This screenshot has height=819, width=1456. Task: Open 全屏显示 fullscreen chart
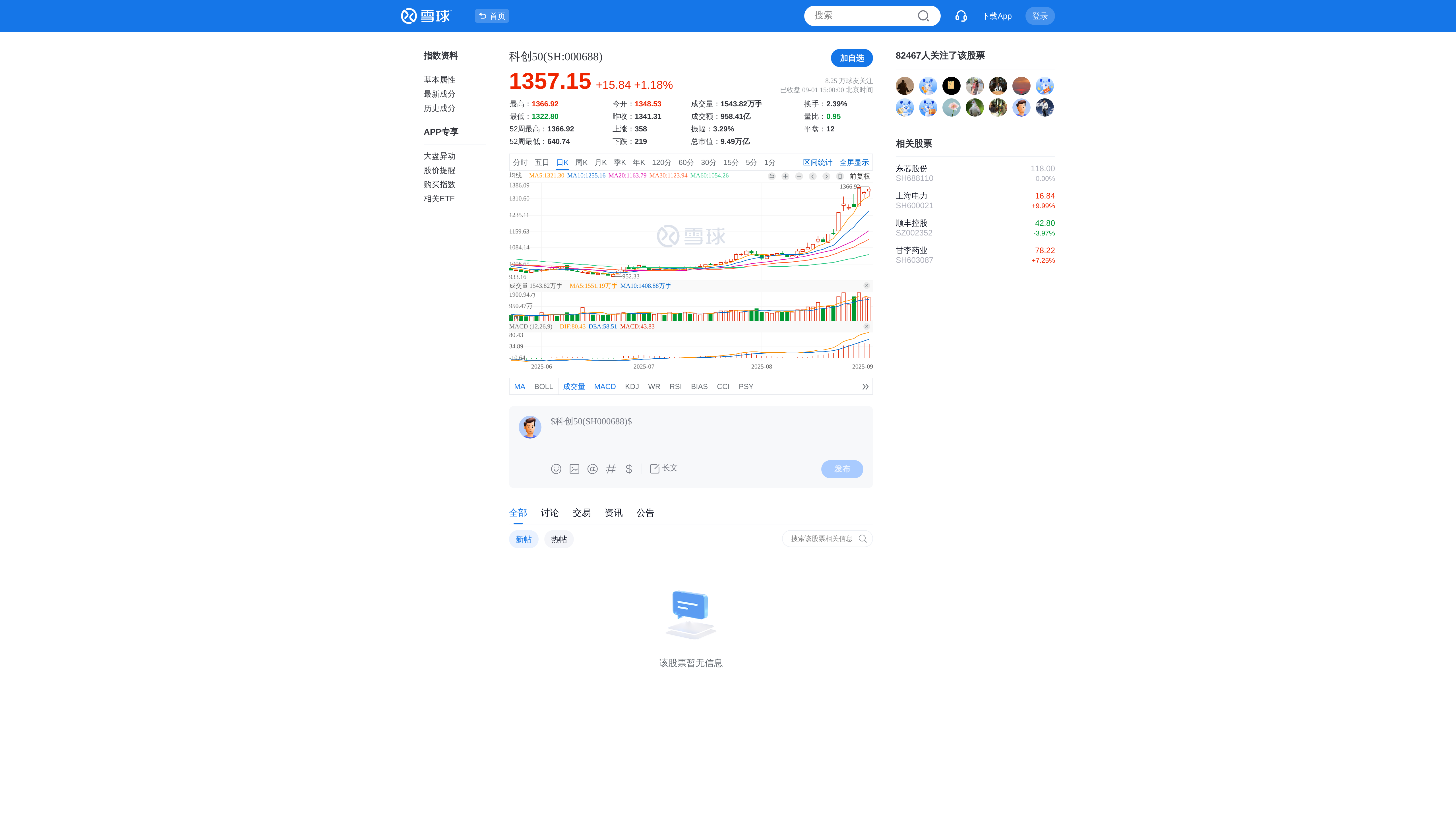(853, 162)
